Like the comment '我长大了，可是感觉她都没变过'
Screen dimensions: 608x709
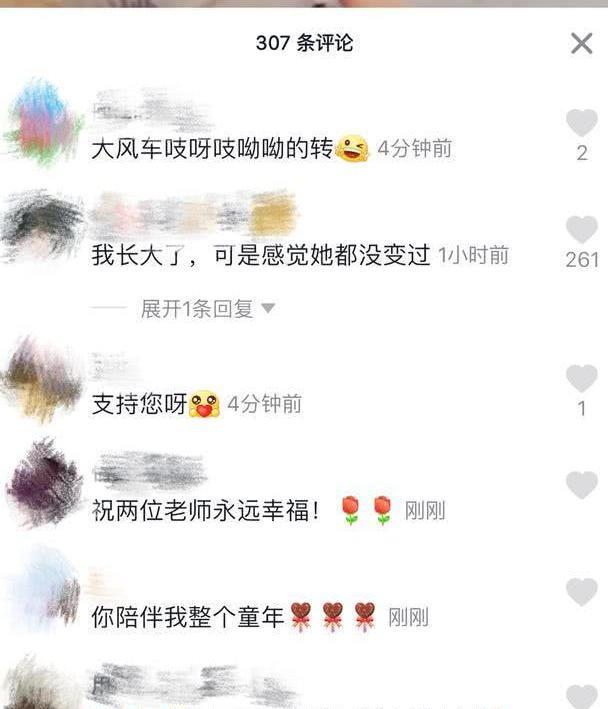coord(581,230)
